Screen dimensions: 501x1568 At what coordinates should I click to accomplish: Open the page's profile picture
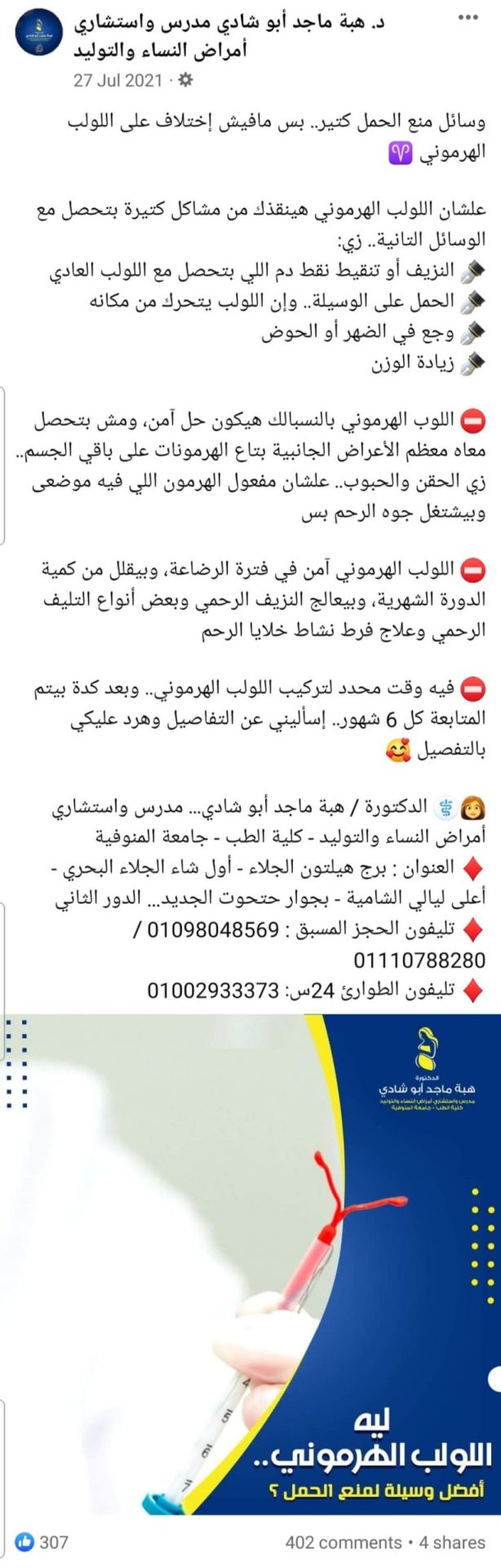(x=38, y=34)
